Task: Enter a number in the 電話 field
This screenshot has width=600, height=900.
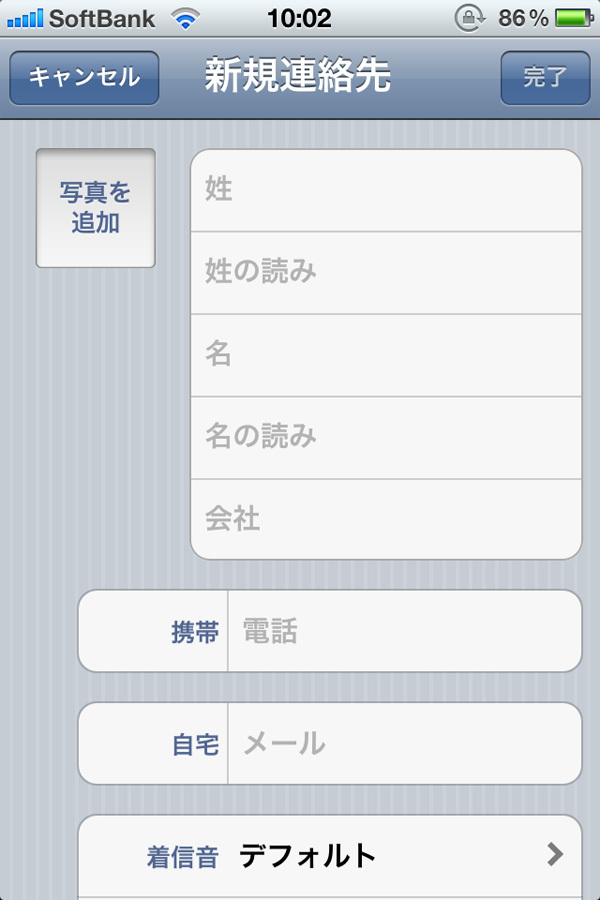Action: [405, 632]
